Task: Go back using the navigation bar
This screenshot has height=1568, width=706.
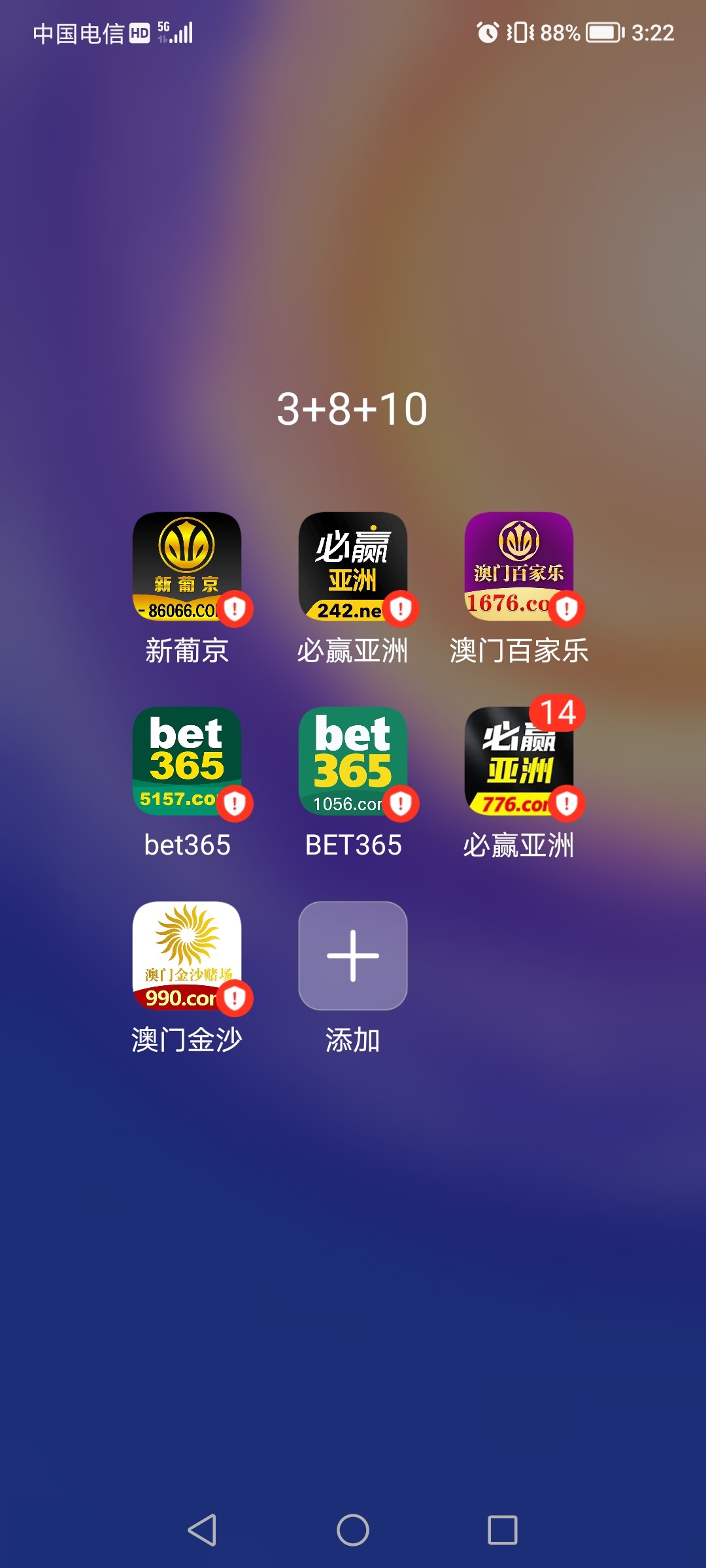Action: tap(203, 1529)
